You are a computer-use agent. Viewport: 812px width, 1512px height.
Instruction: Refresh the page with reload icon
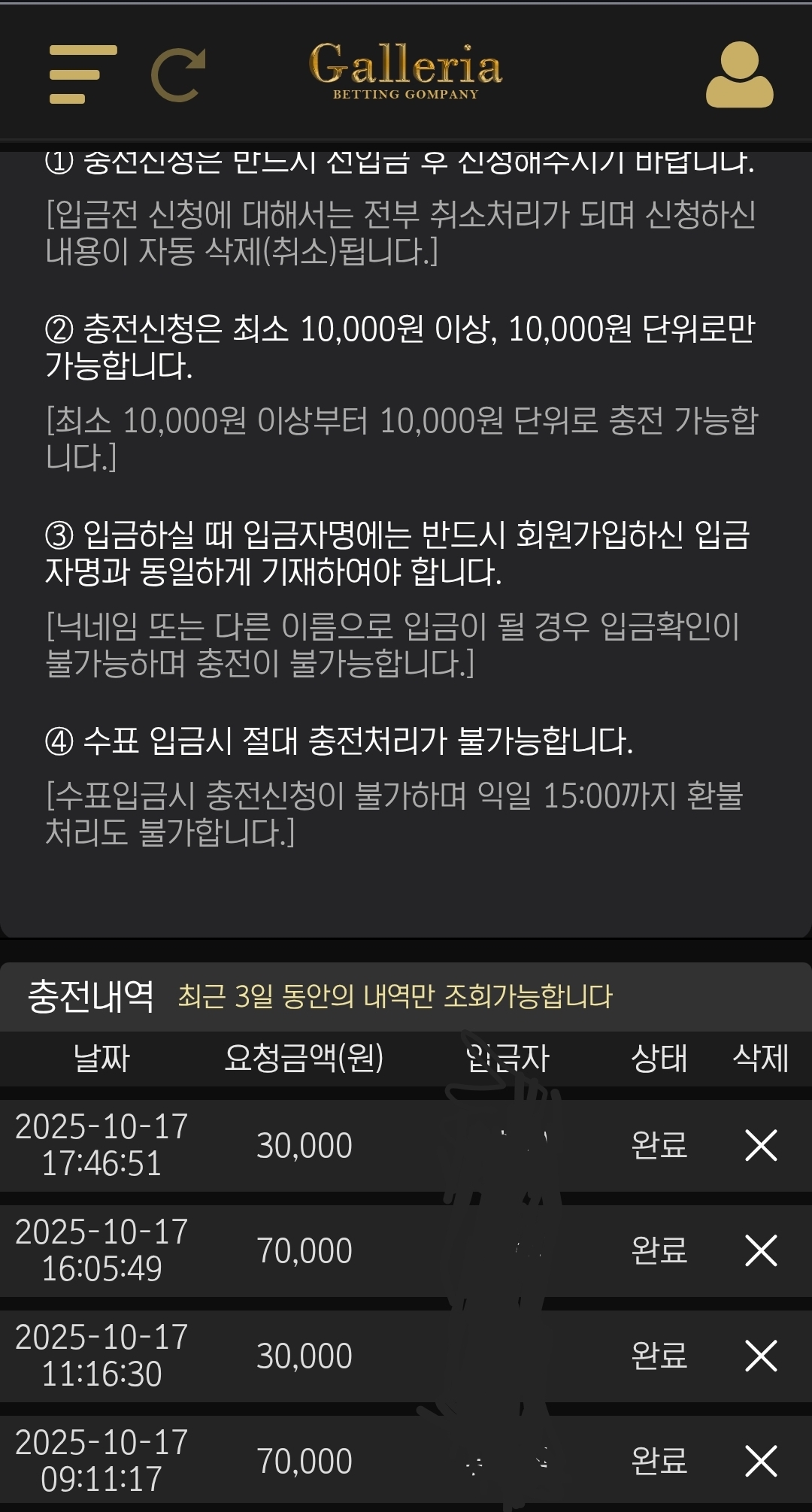pos(178,74)
